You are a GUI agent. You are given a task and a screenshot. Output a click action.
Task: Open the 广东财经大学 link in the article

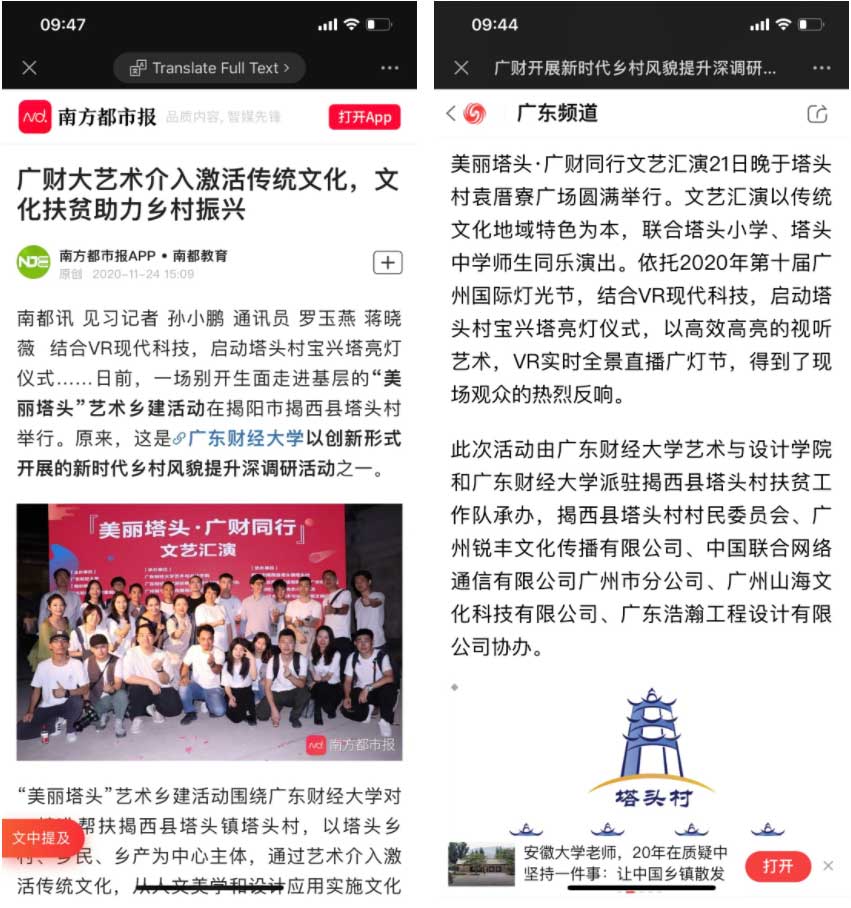pyautogui.click(x=245, y=437)
